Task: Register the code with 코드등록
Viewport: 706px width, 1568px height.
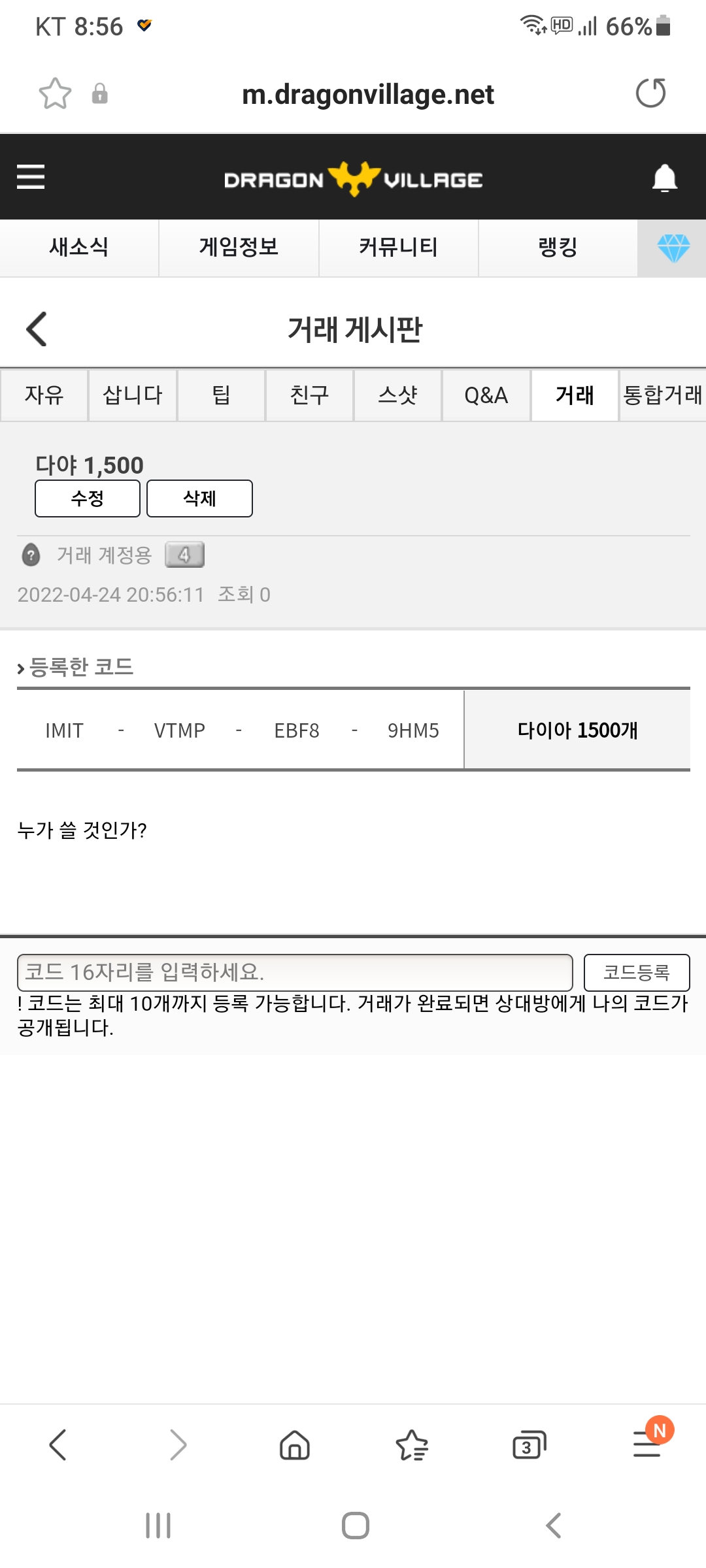Action: tap(637, 973)
